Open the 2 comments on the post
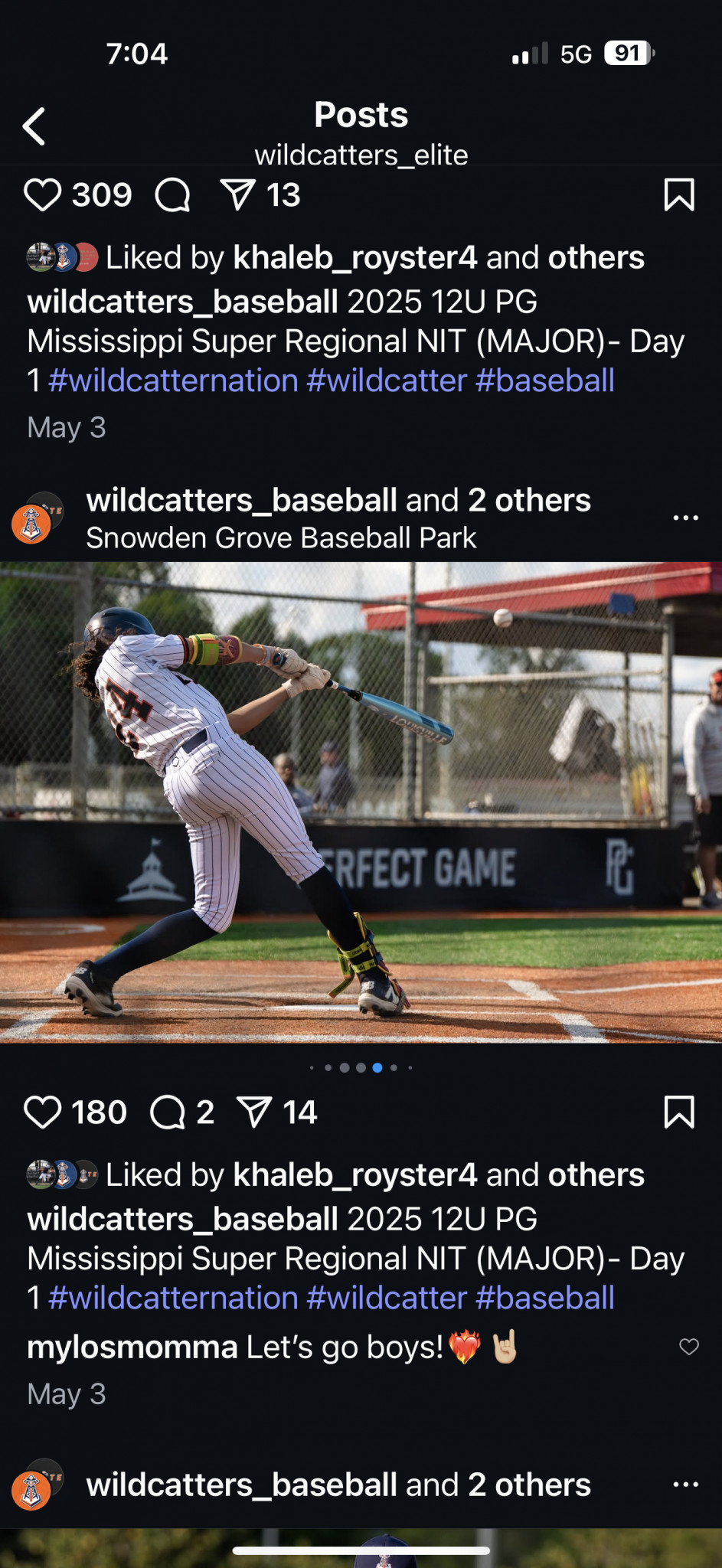This screenshot has width=722, height=1568. pos(168,1112)
